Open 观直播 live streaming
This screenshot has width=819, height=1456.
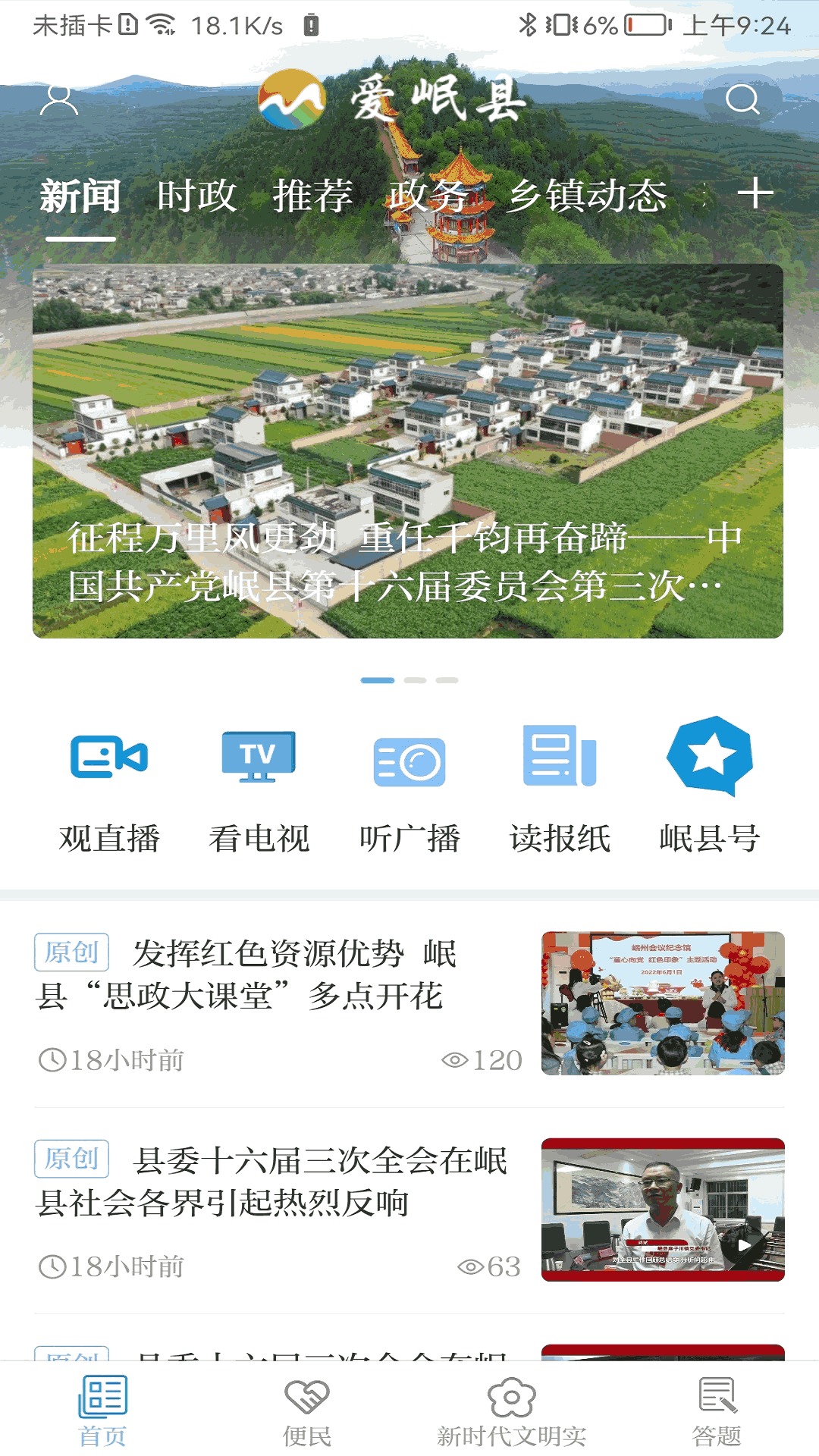pyautogui.click(x=109, y=787)
